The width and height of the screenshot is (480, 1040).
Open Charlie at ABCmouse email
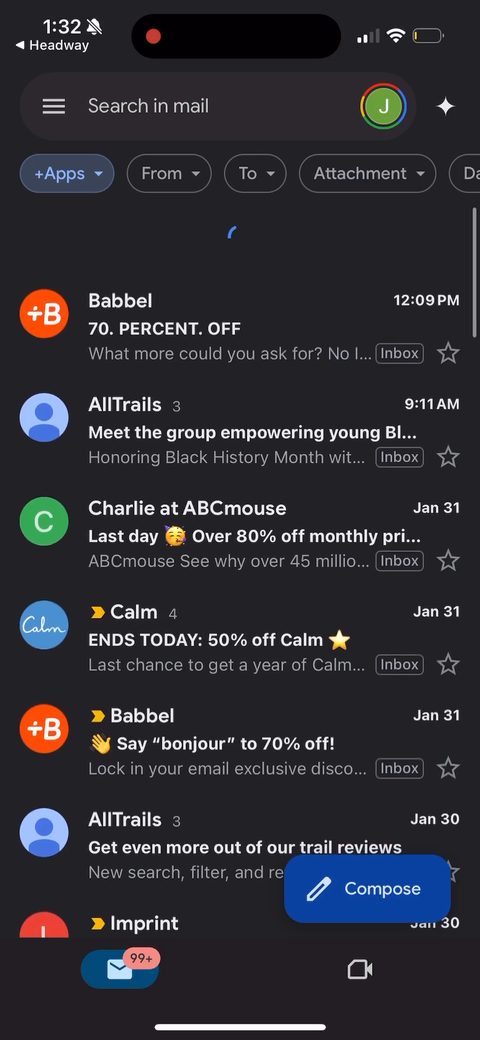pos(240,535)
